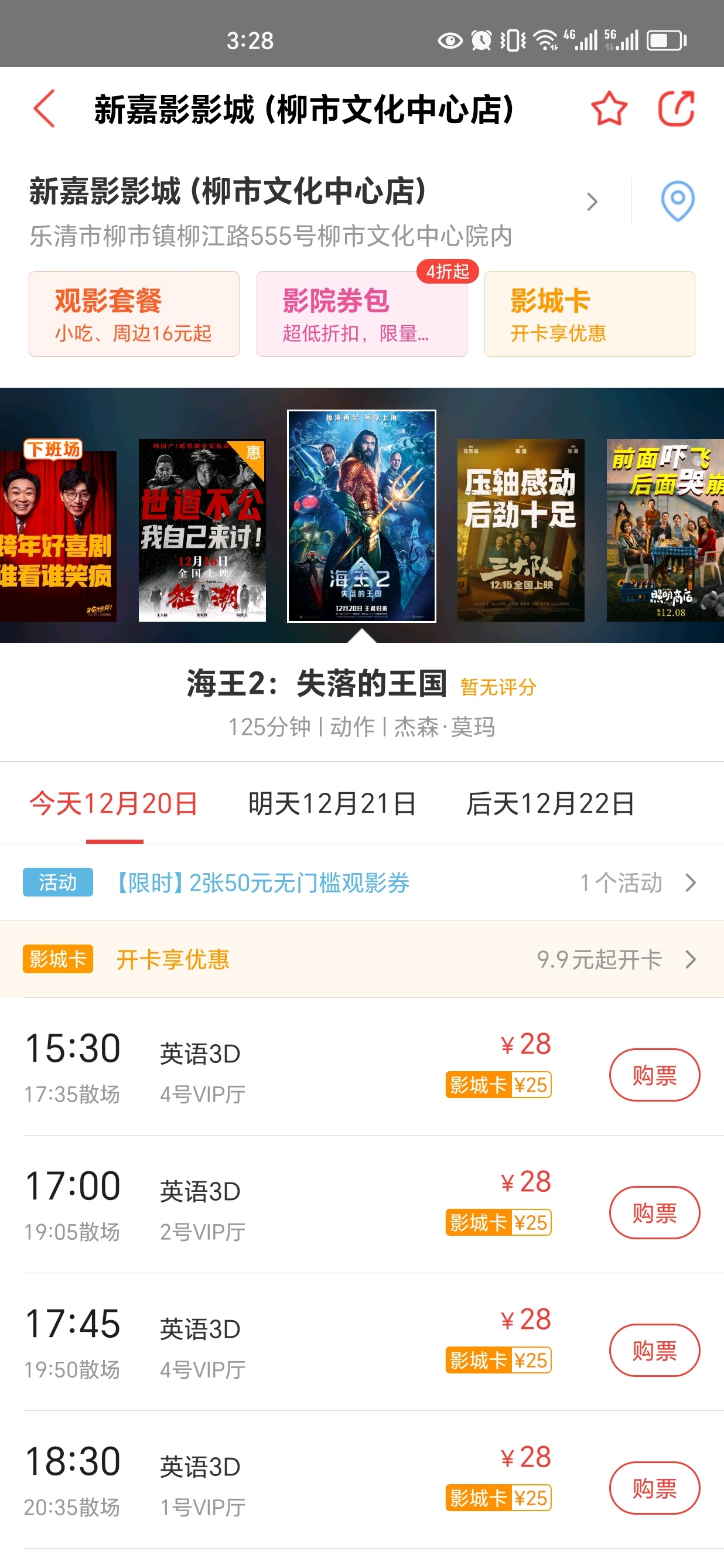Tap 购票 for the 18:30 screening
Image resolution: width=724 pixels, height=1568 pixels.
tap(654, 1488)
